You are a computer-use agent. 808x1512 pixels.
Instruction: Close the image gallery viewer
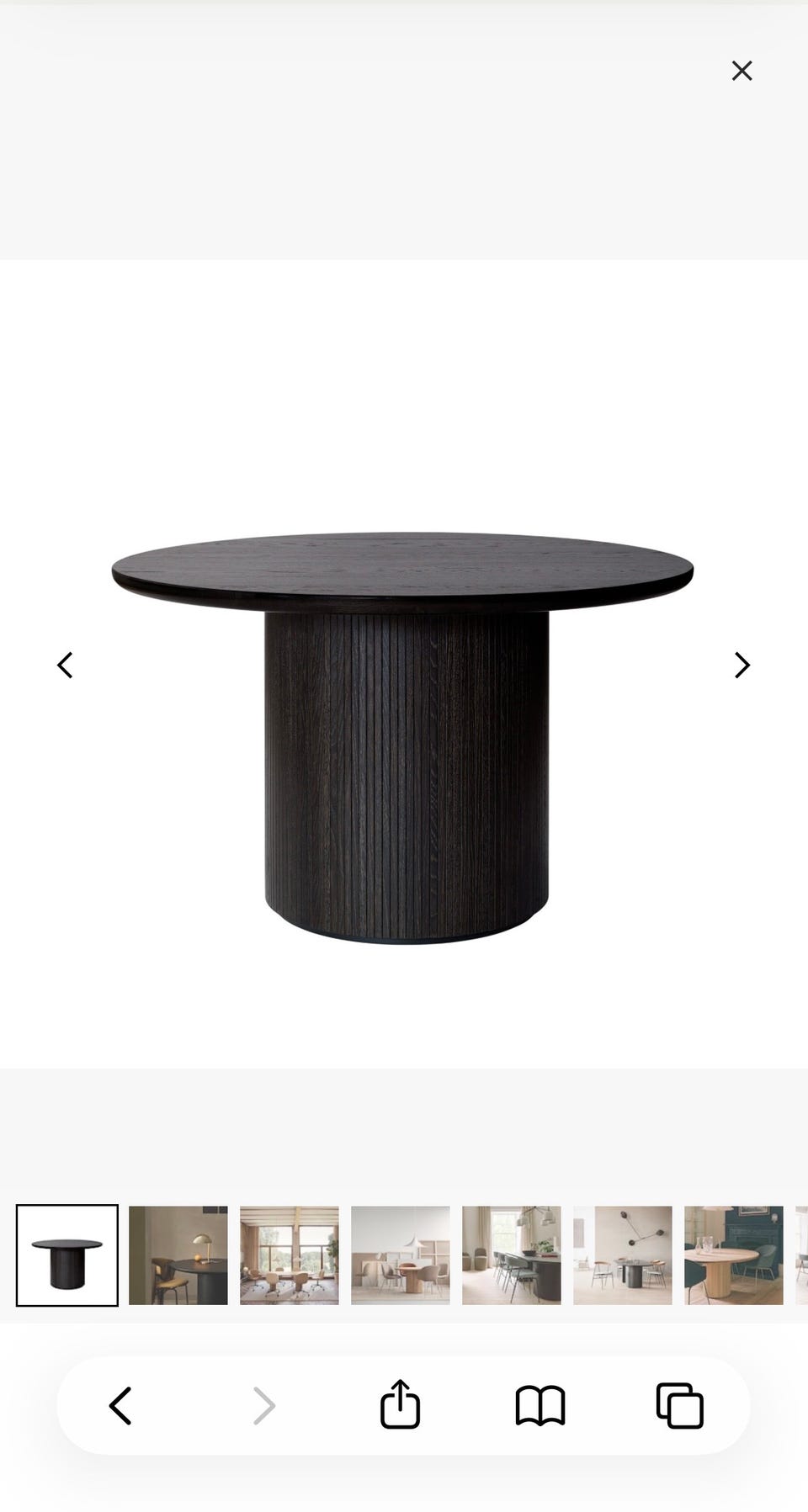(x=742, y=71)
